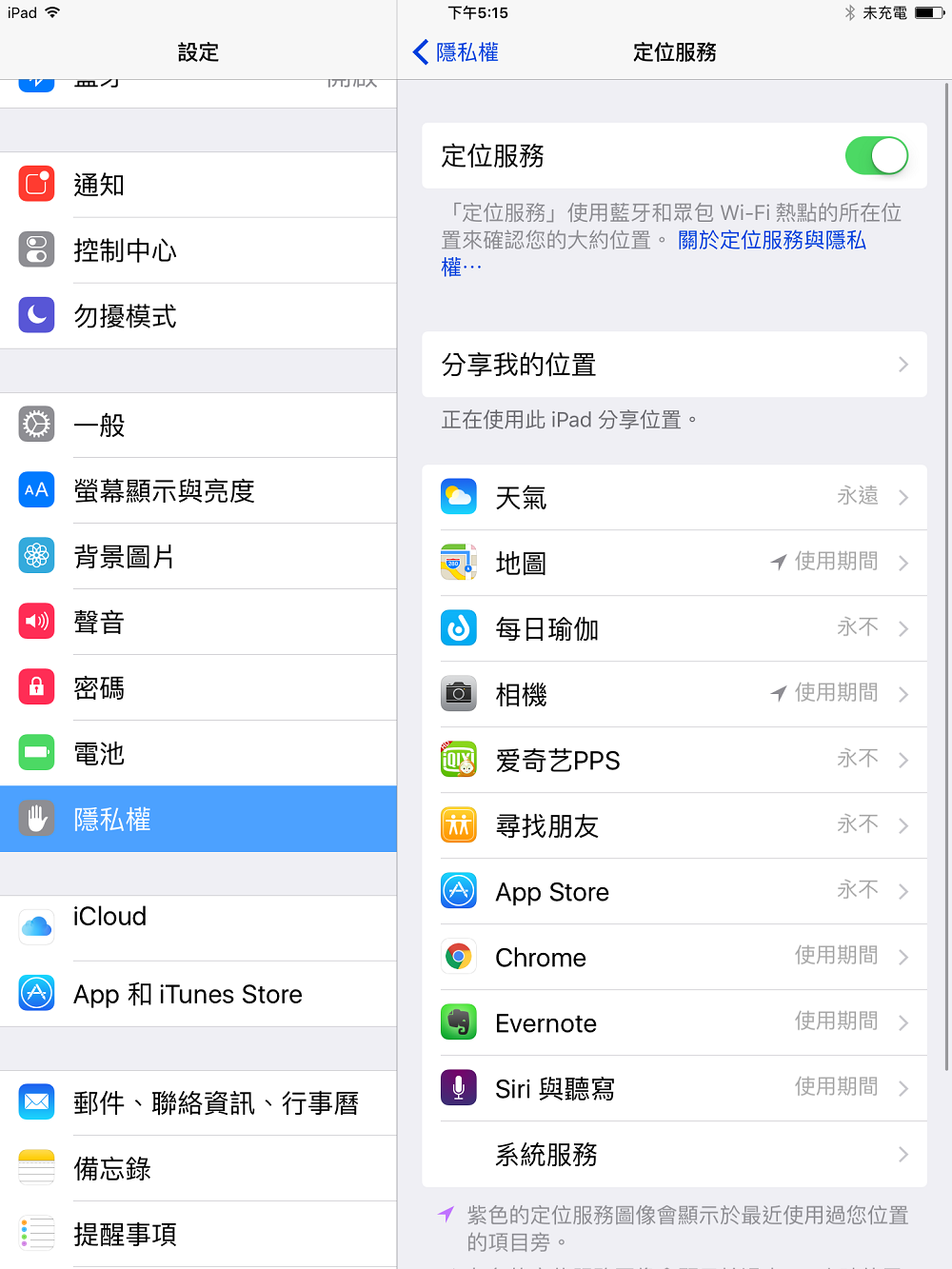Open App Store location permission
This screenshot has width=952, height=1269.
click(x=673, y=892)
